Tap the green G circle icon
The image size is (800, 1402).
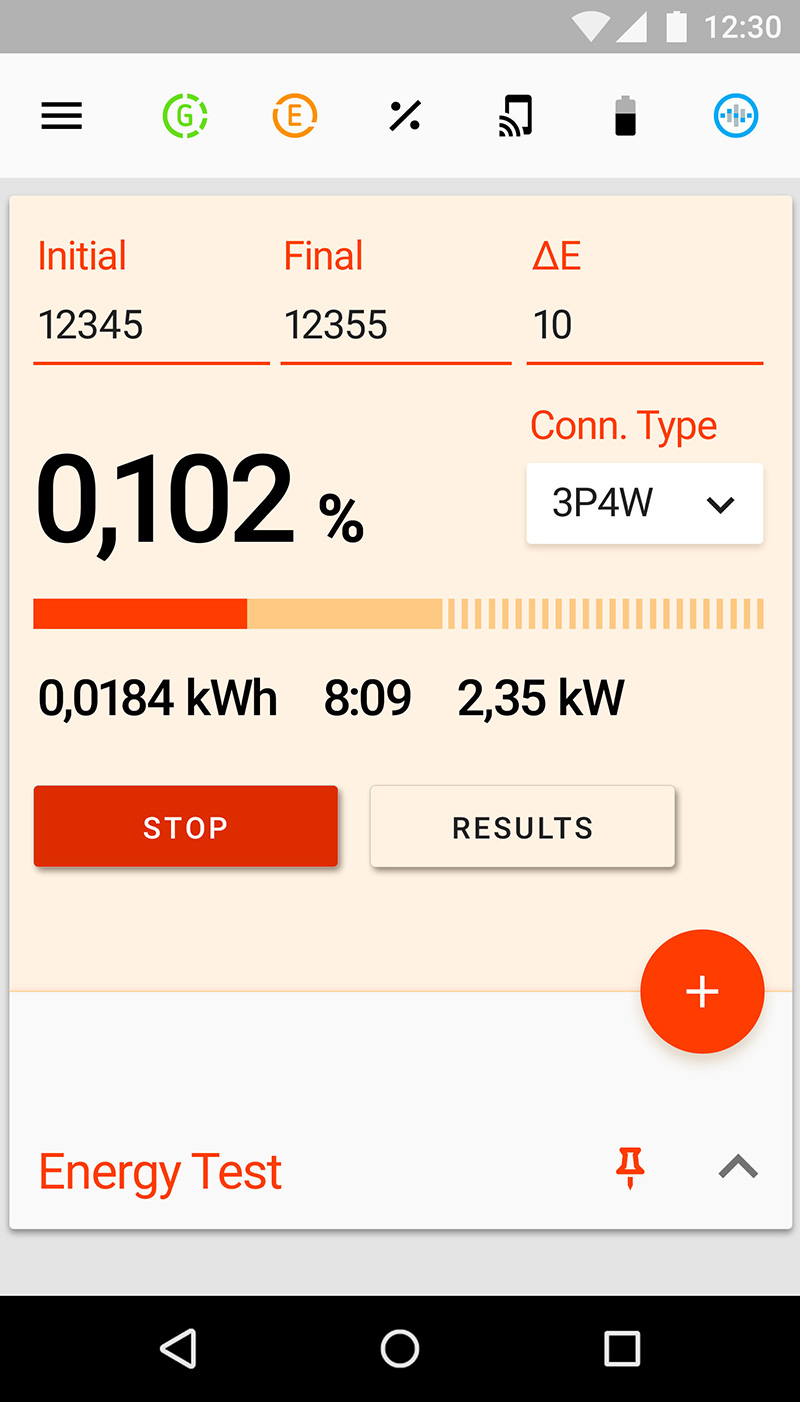(x=185, y=117)
